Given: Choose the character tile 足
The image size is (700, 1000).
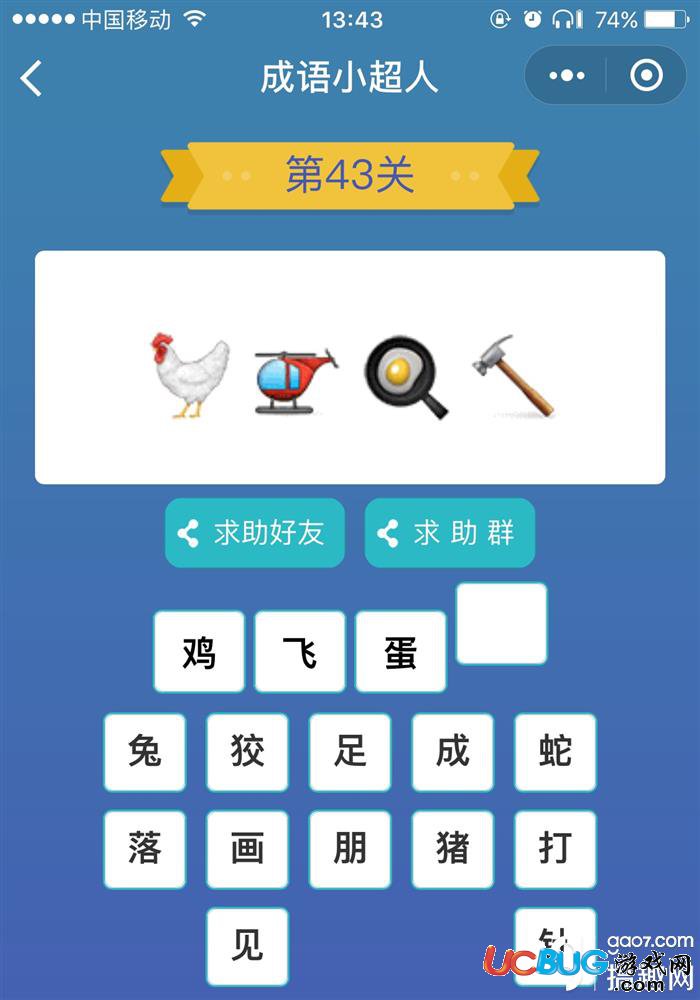Looking at the screenshot, I should [350, 752].
